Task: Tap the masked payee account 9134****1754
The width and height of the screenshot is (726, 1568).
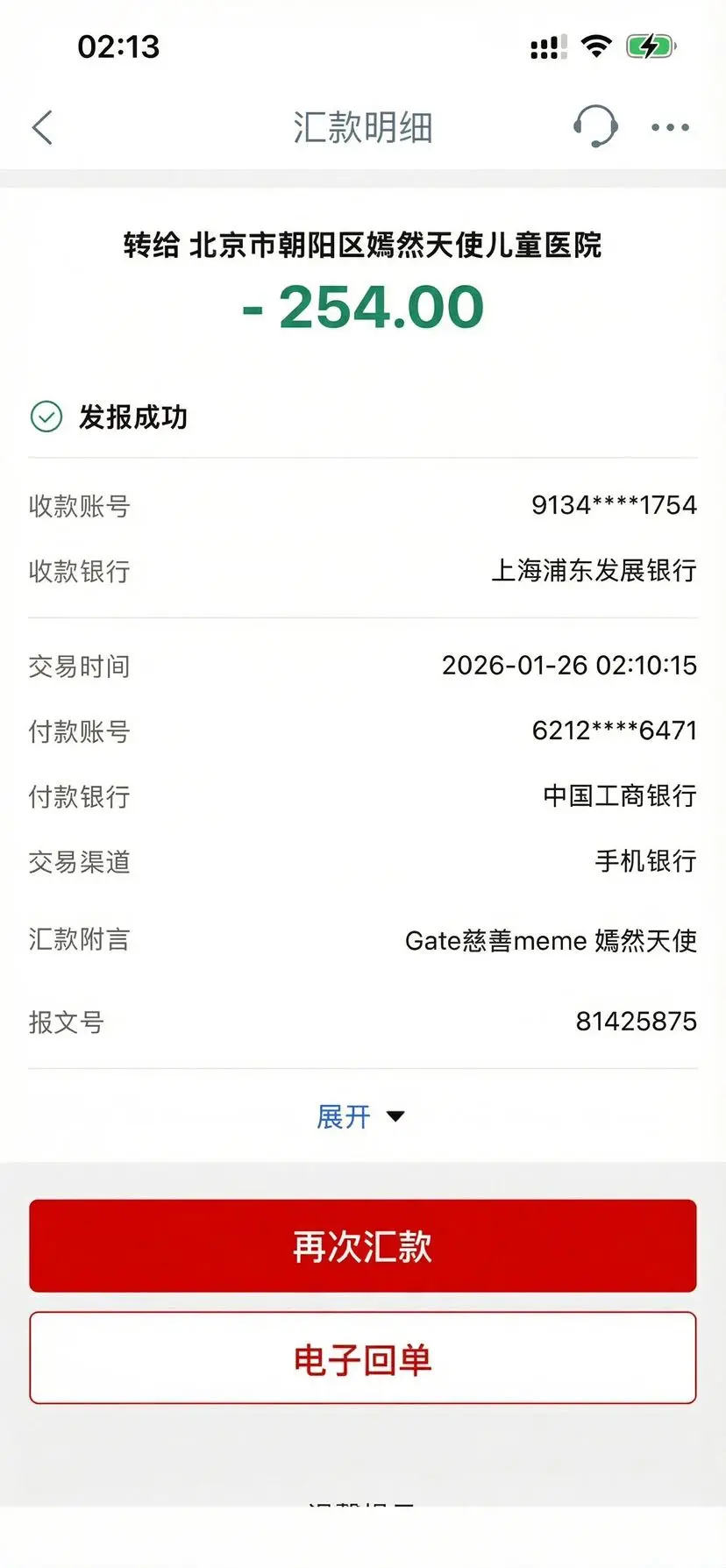Action: tap(612, 505)
